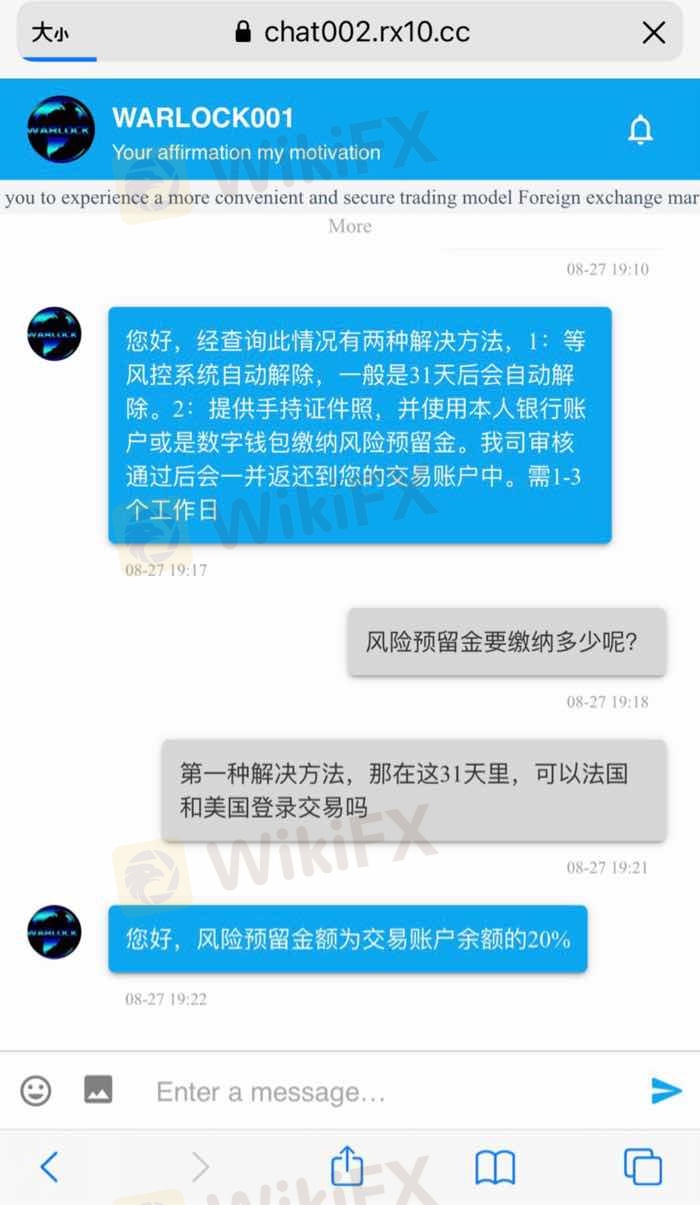Open Safari bookmarks
700x1205 pixels.
495,1167
